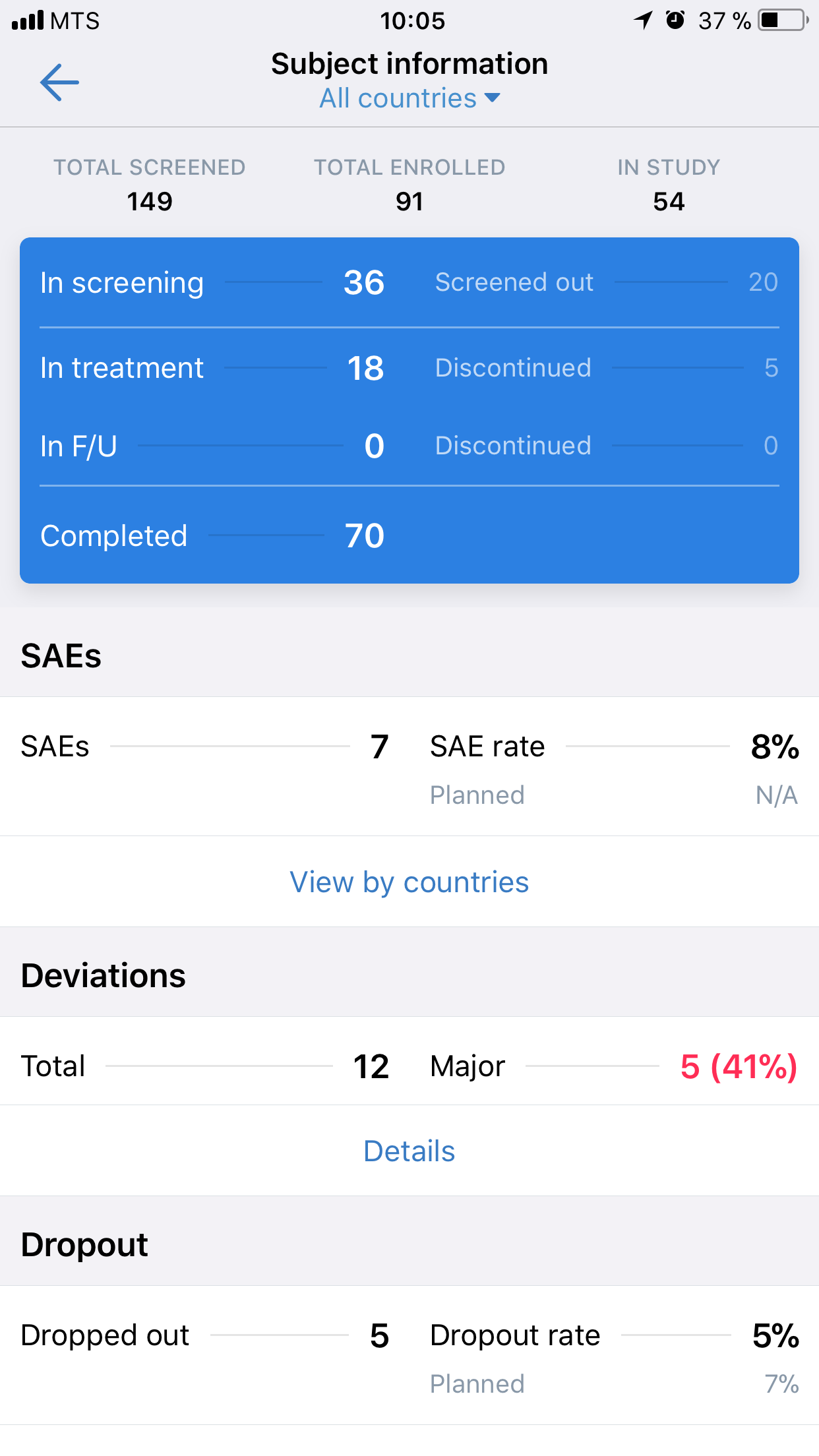Viewport: 819px width, 1456px height.
Task: Tap the SAE rate 8% value
Action: pyautogui.click(x=775, y=747)
